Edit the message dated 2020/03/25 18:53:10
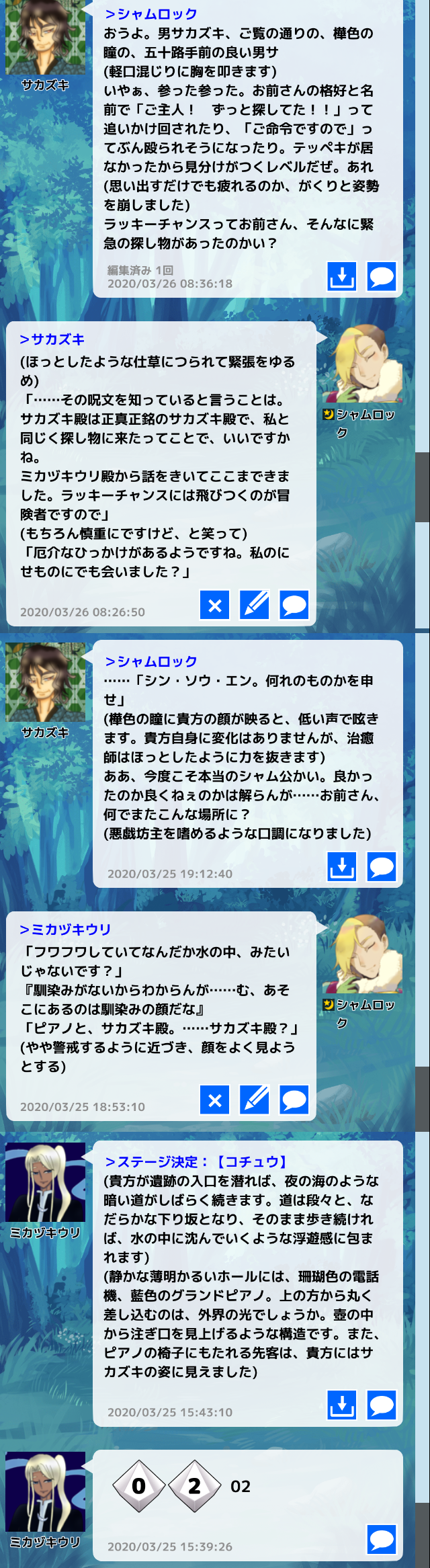The width and height of the screenshot is (430, 1568). 255,1100
